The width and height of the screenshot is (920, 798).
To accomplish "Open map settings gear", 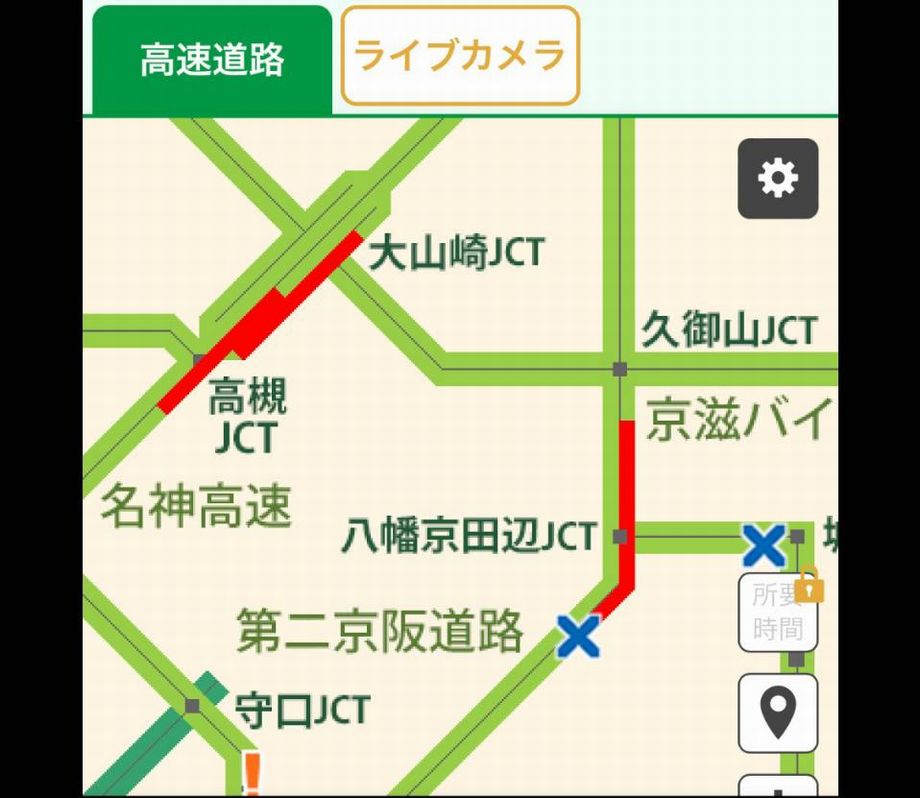I will (778, 179).
